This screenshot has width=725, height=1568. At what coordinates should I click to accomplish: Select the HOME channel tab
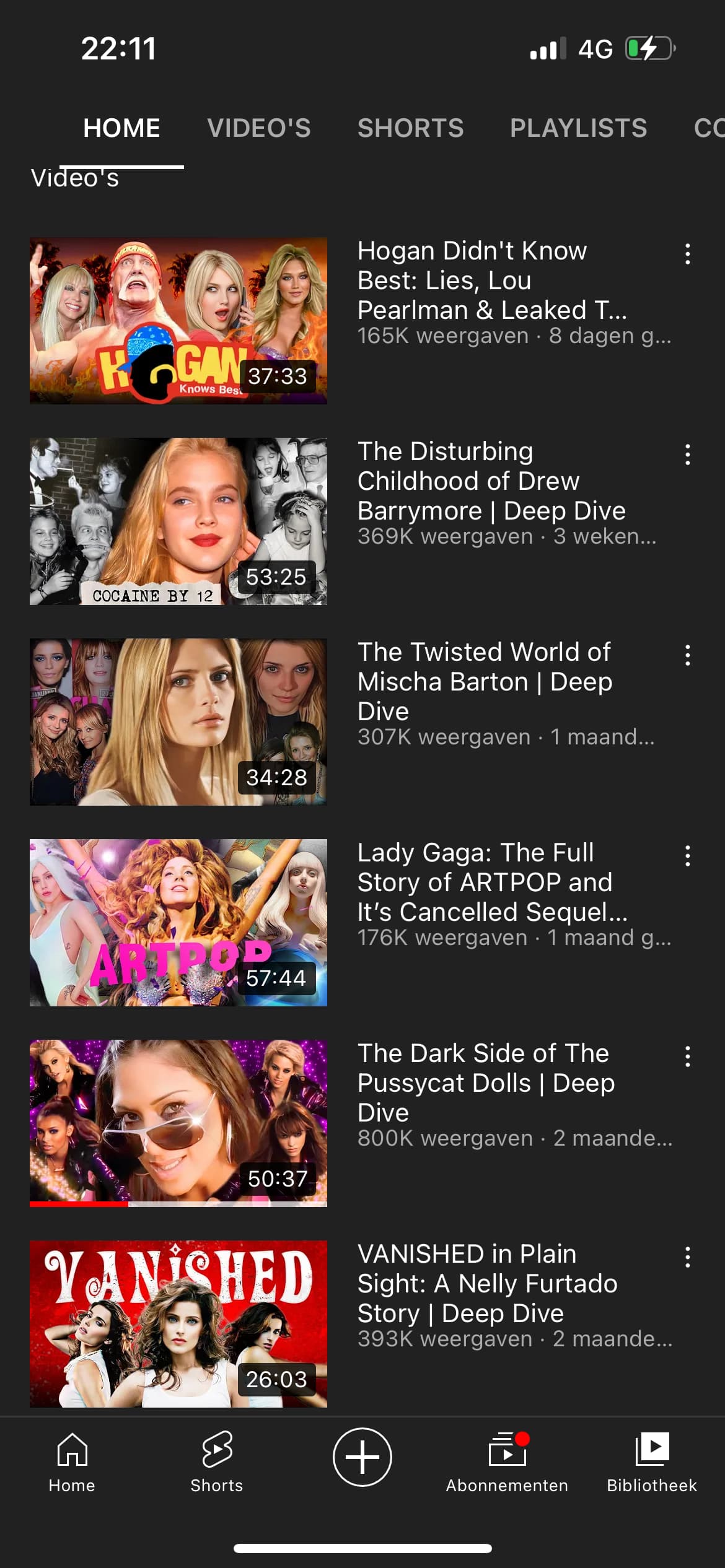(x=121, y=128)
